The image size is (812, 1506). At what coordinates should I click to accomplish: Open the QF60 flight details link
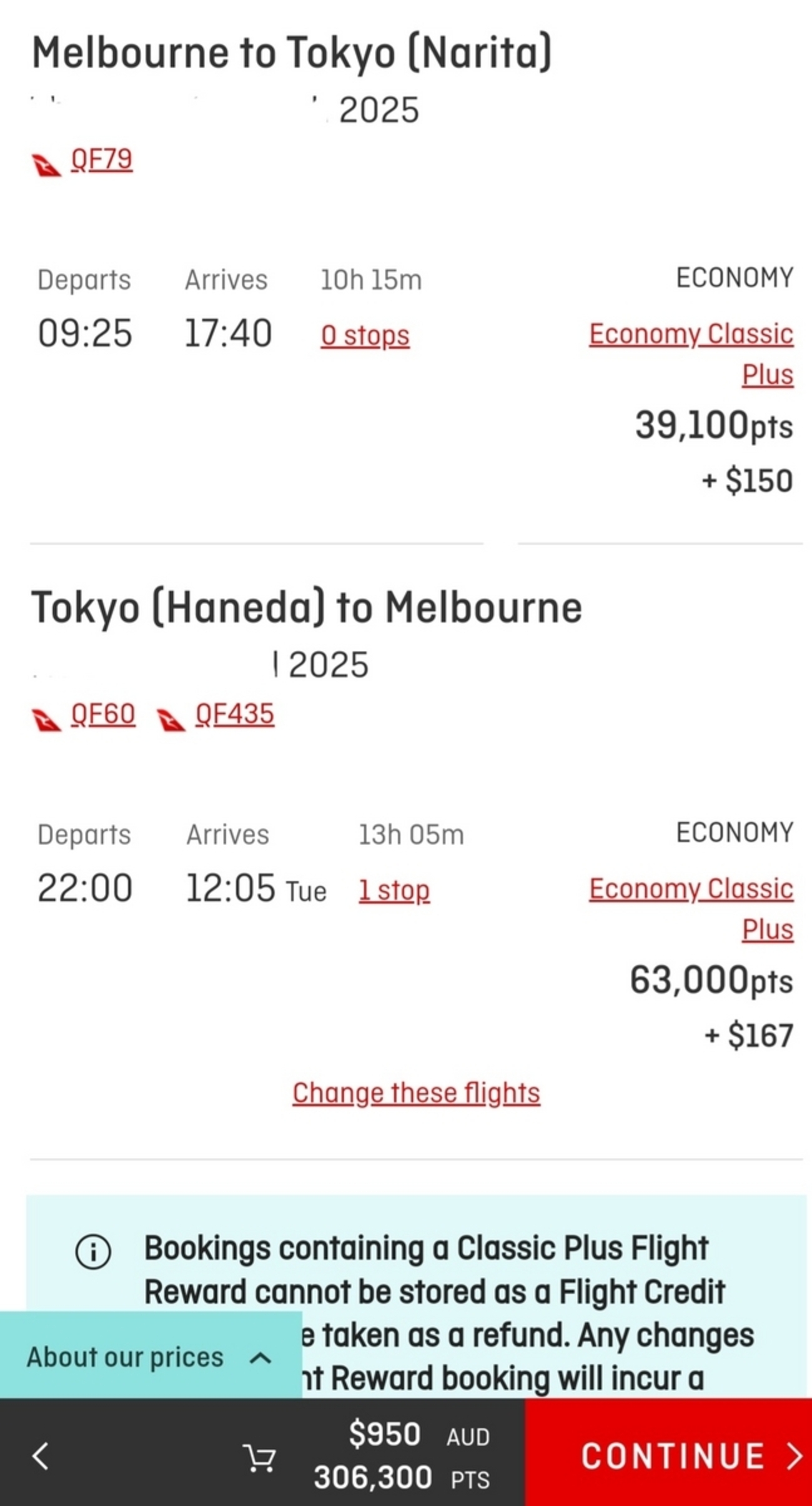coord(103,714)
